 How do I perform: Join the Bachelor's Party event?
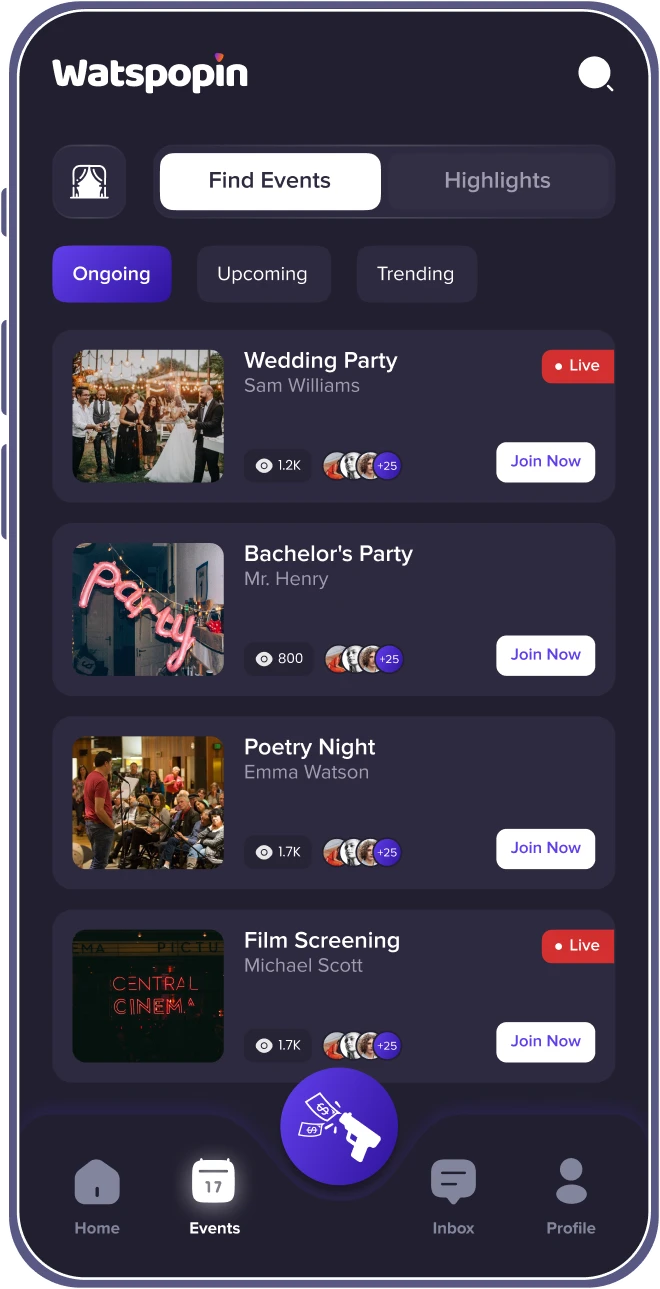click(545, 655)
